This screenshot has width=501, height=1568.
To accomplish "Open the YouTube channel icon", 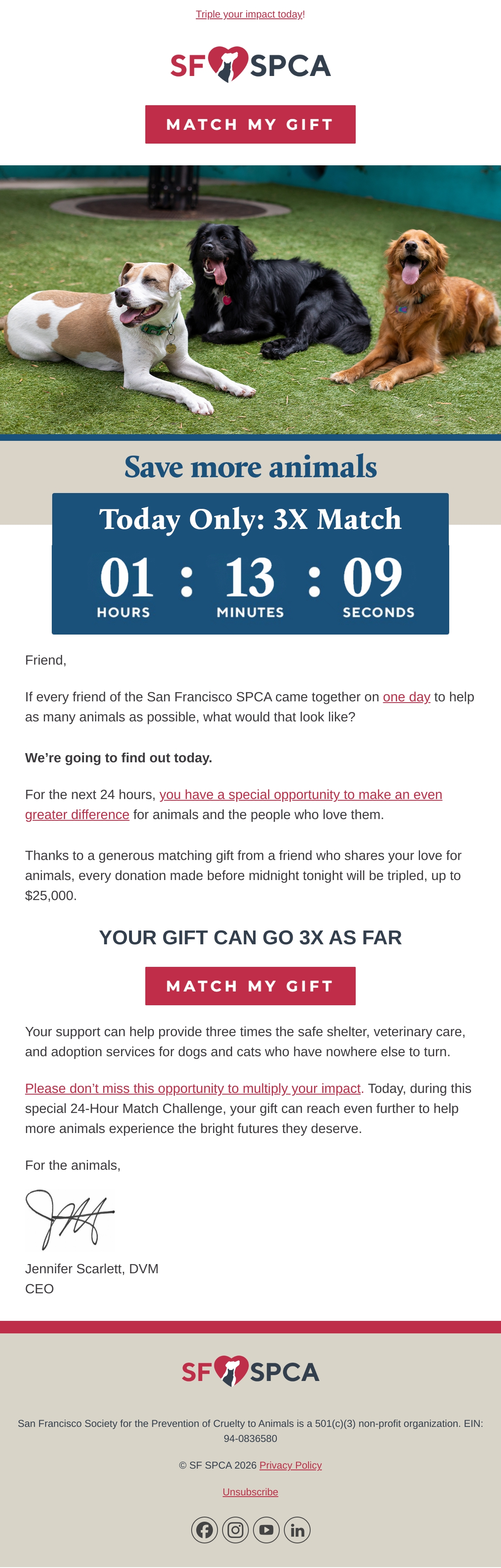I will coord(266,1530).
